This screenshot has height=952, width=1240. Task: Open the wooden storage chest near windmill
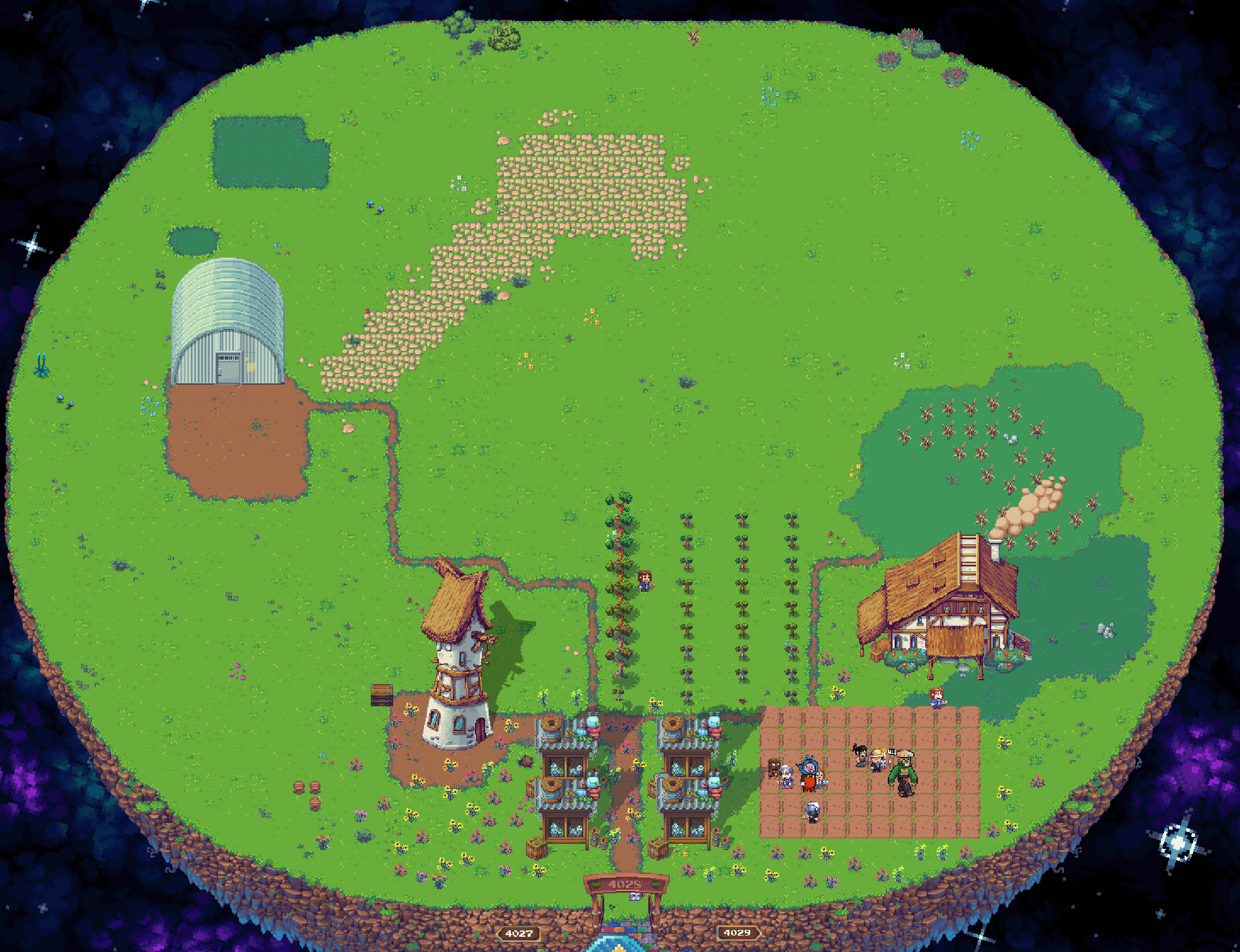381,695
